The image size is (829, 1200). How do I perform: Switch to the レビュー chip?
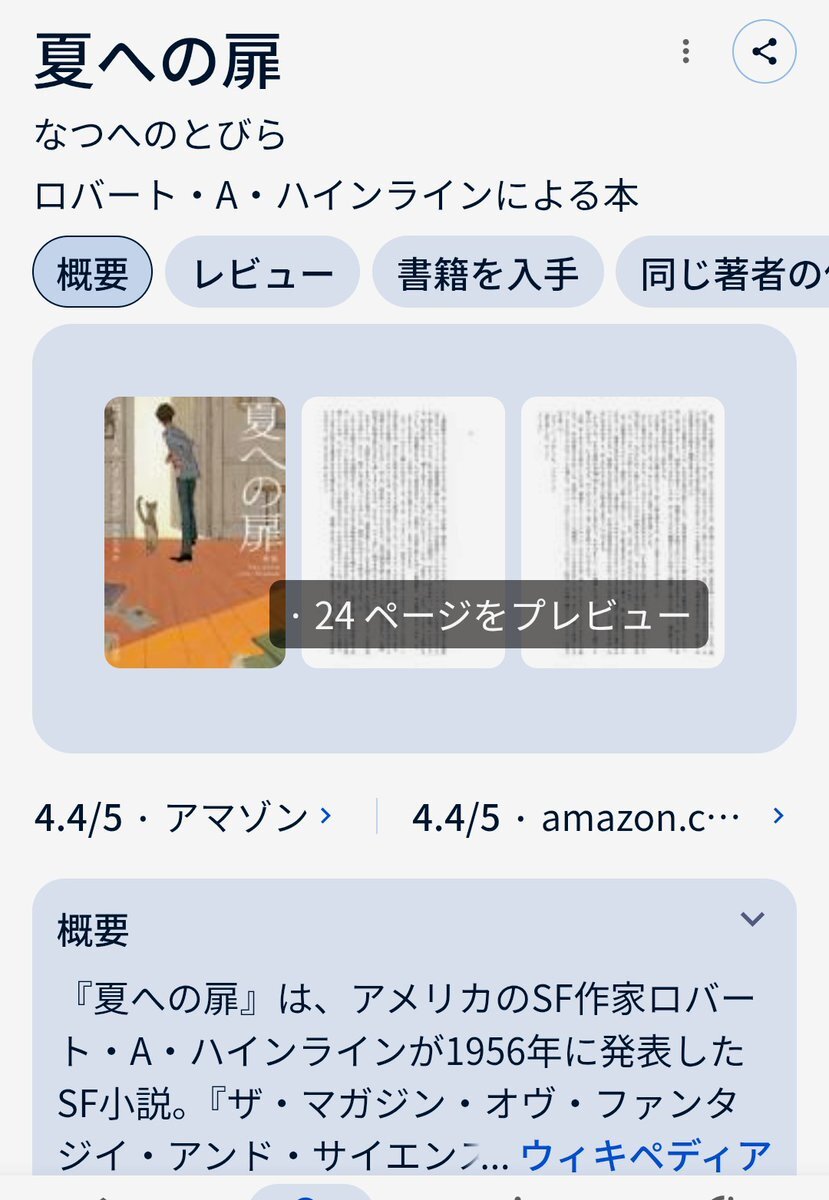click(263, 272)
